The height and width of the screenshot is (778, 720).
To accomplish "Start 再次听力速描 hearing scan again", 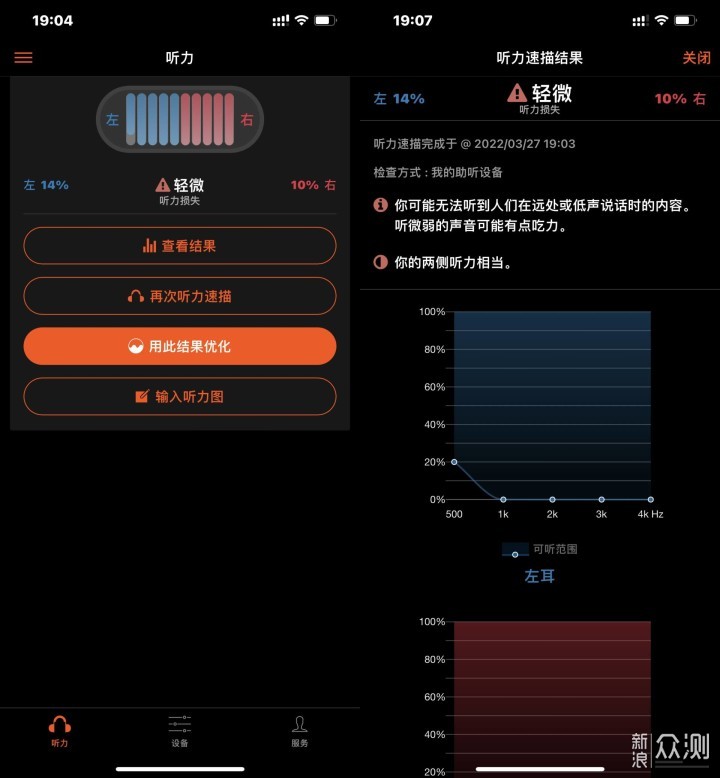I will coord(180,296).
